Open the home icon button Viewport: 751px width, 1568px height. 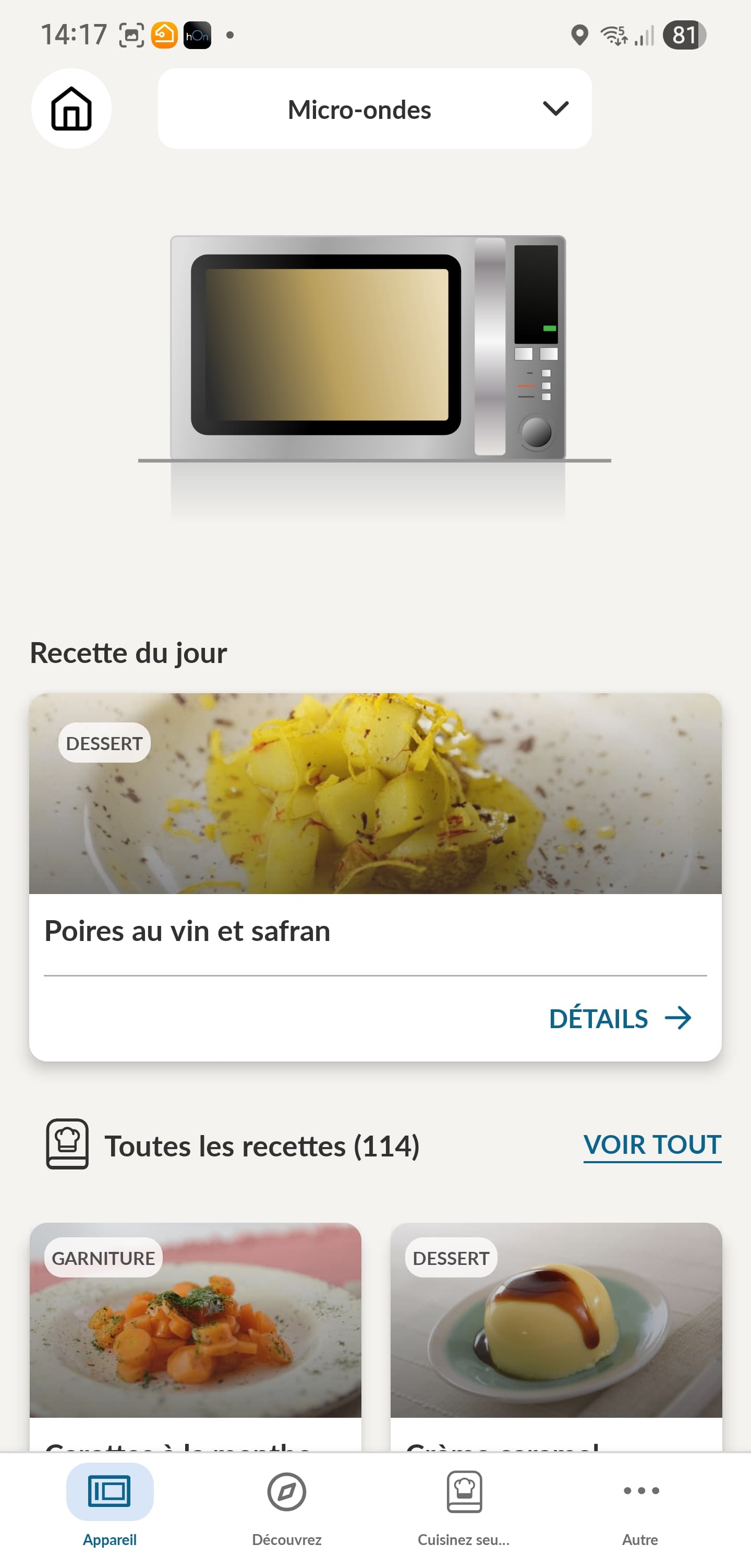(x=71, y=108)
